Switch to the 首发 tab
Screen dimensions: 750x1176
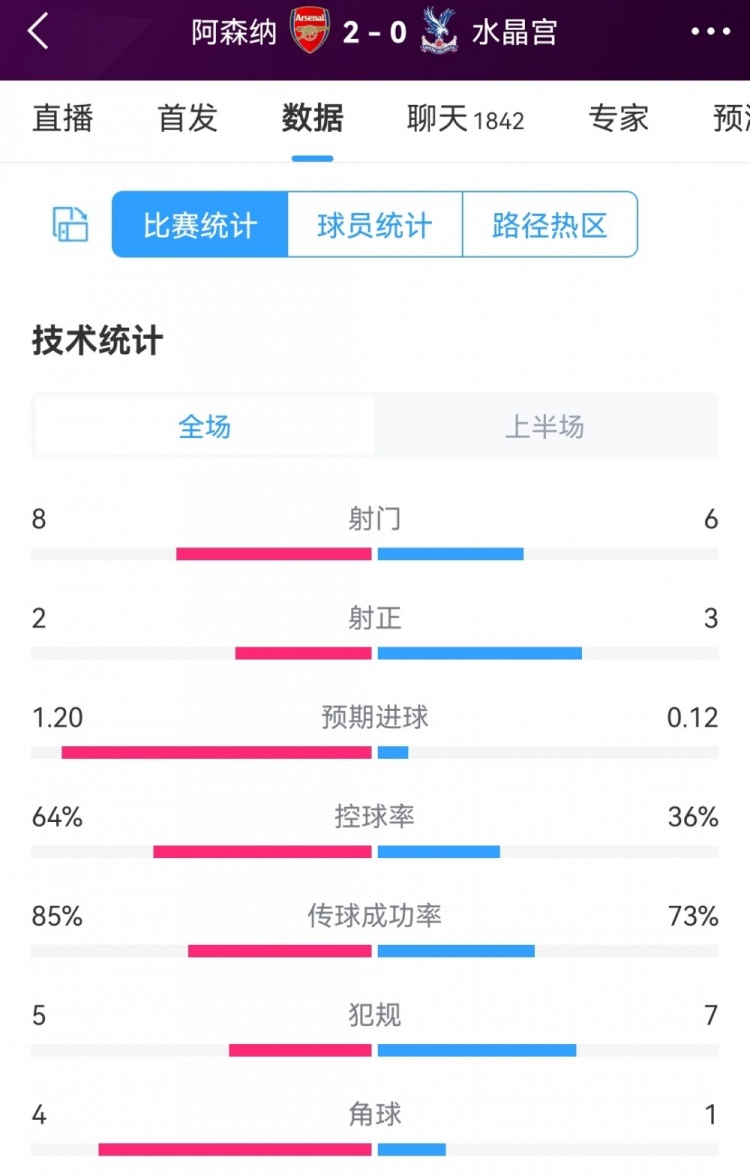tap(187, 119)
